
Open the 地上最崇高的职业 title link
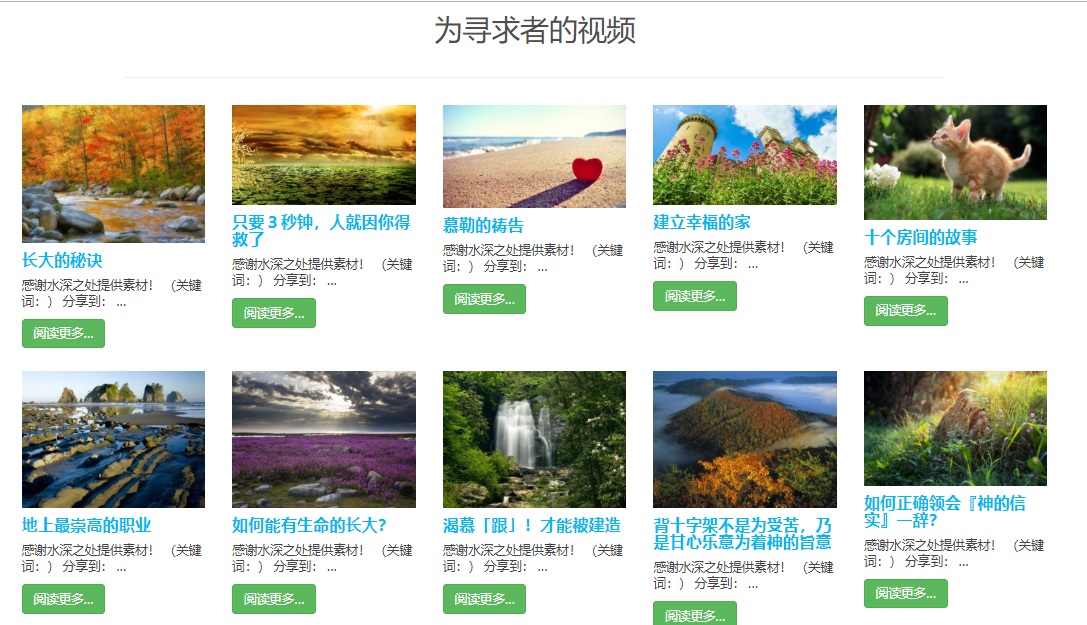[86, 525]
